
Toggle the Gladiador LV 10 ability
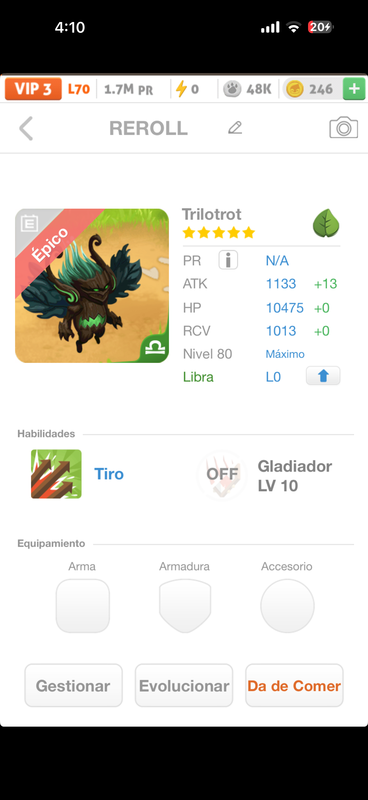click(222, 475)
